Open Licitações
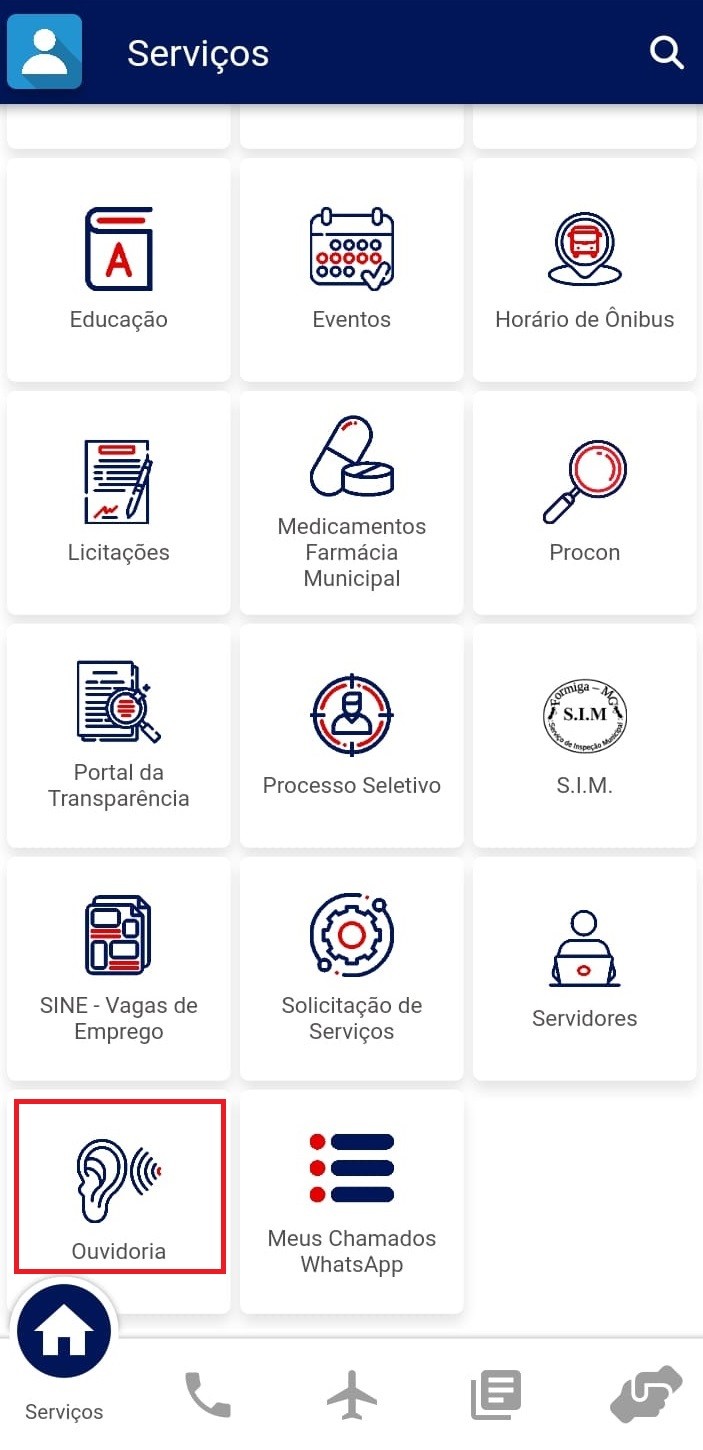The image size is (703, 1450). click(x=119, y=503)
